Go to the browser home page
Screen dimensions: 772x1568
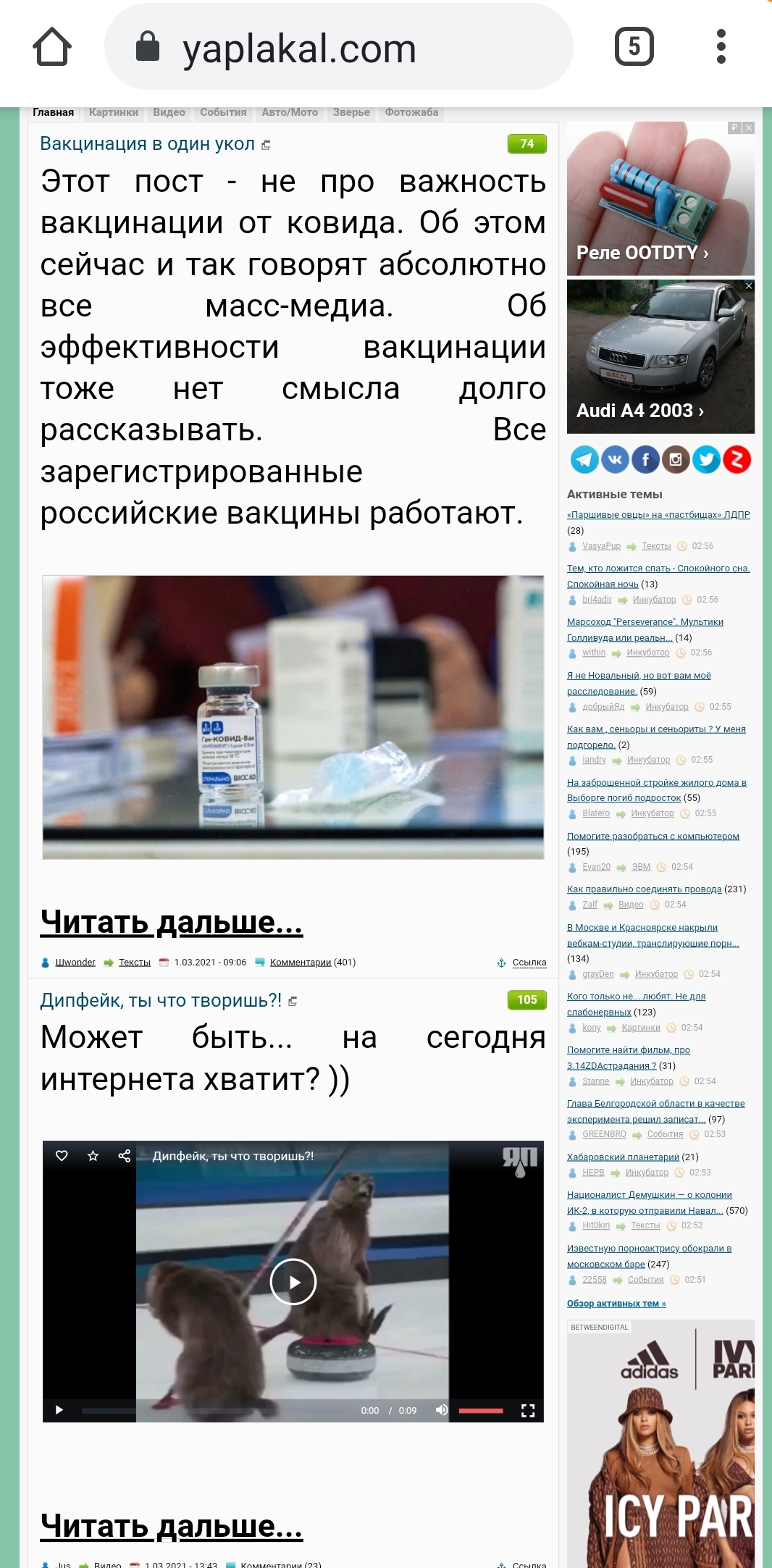click(x=52, y=47)
